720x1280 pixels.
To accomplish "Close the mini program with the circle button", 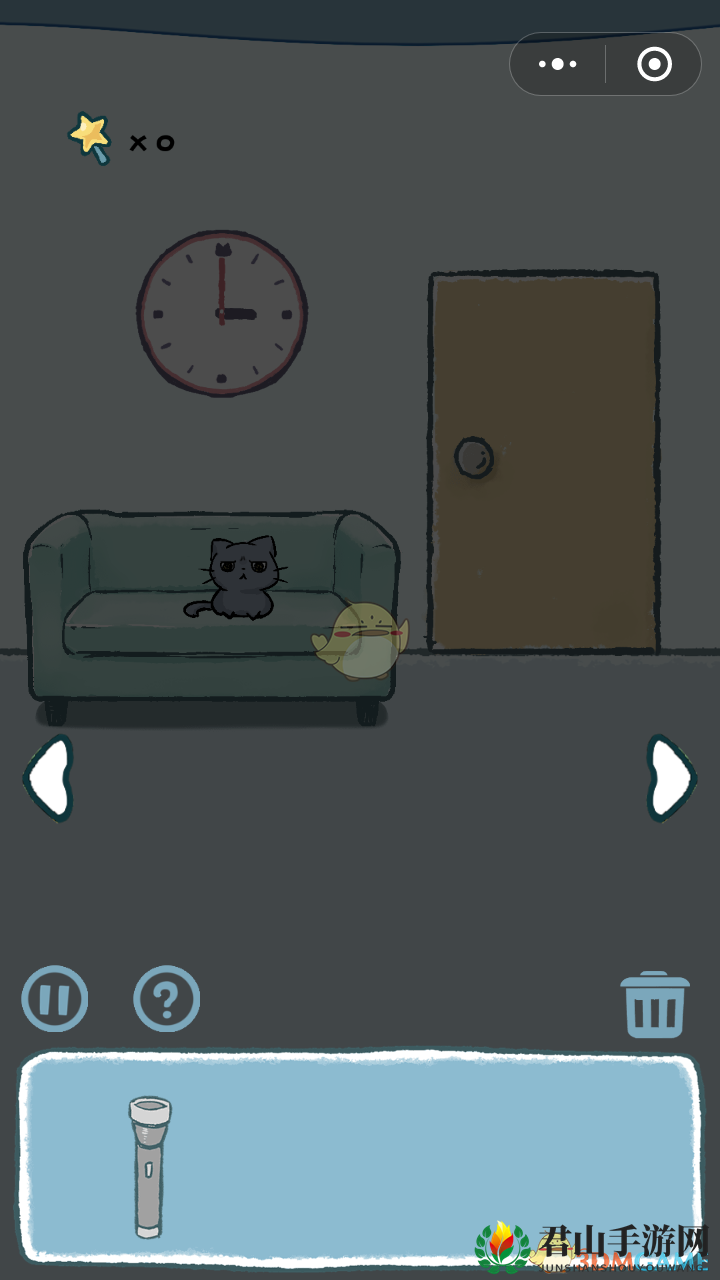I will (x=654, y=65).
